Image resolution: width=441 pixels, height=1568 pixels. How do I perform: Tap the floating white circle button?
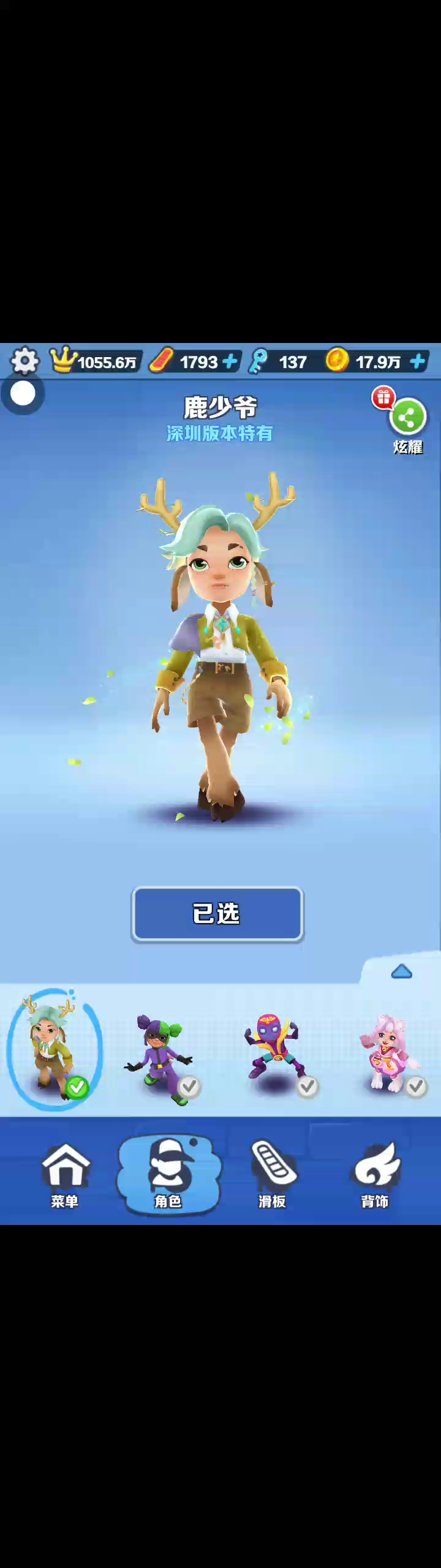23,394
